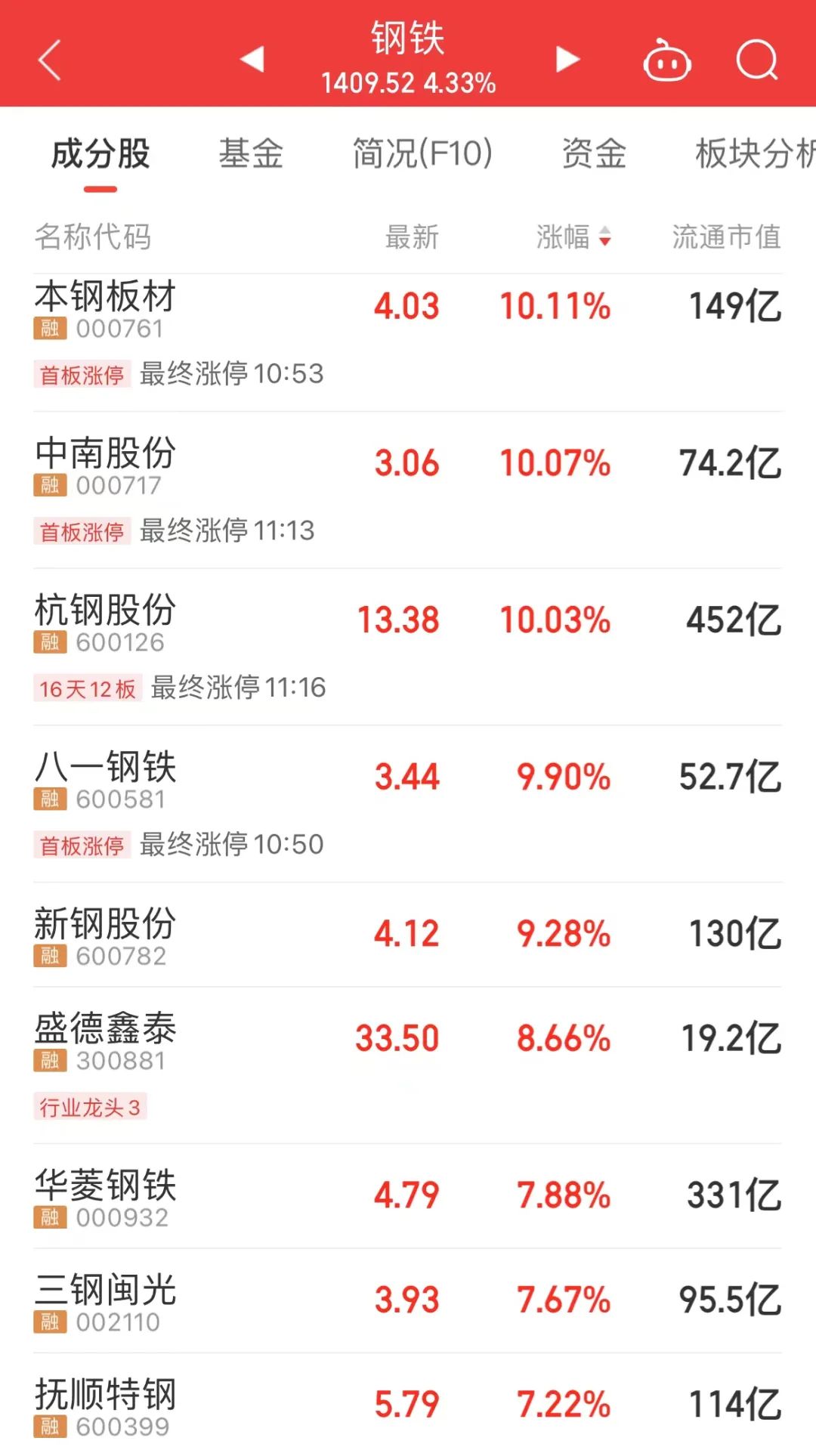Switch to the 简况(F10) tab
This screenshot has height=1456, width=816.
(x=422, y=153)
